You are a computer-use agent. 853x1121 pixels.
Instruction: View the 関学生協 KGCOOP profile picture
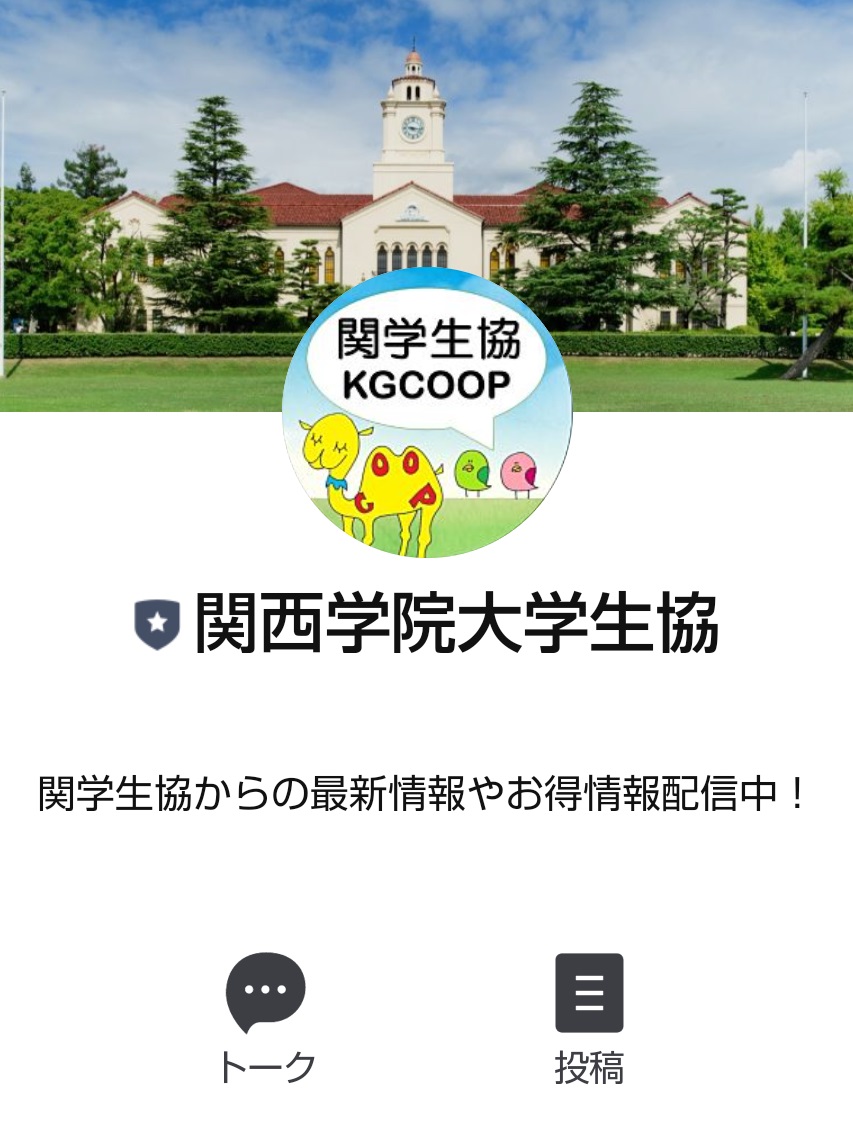[427, 413]
